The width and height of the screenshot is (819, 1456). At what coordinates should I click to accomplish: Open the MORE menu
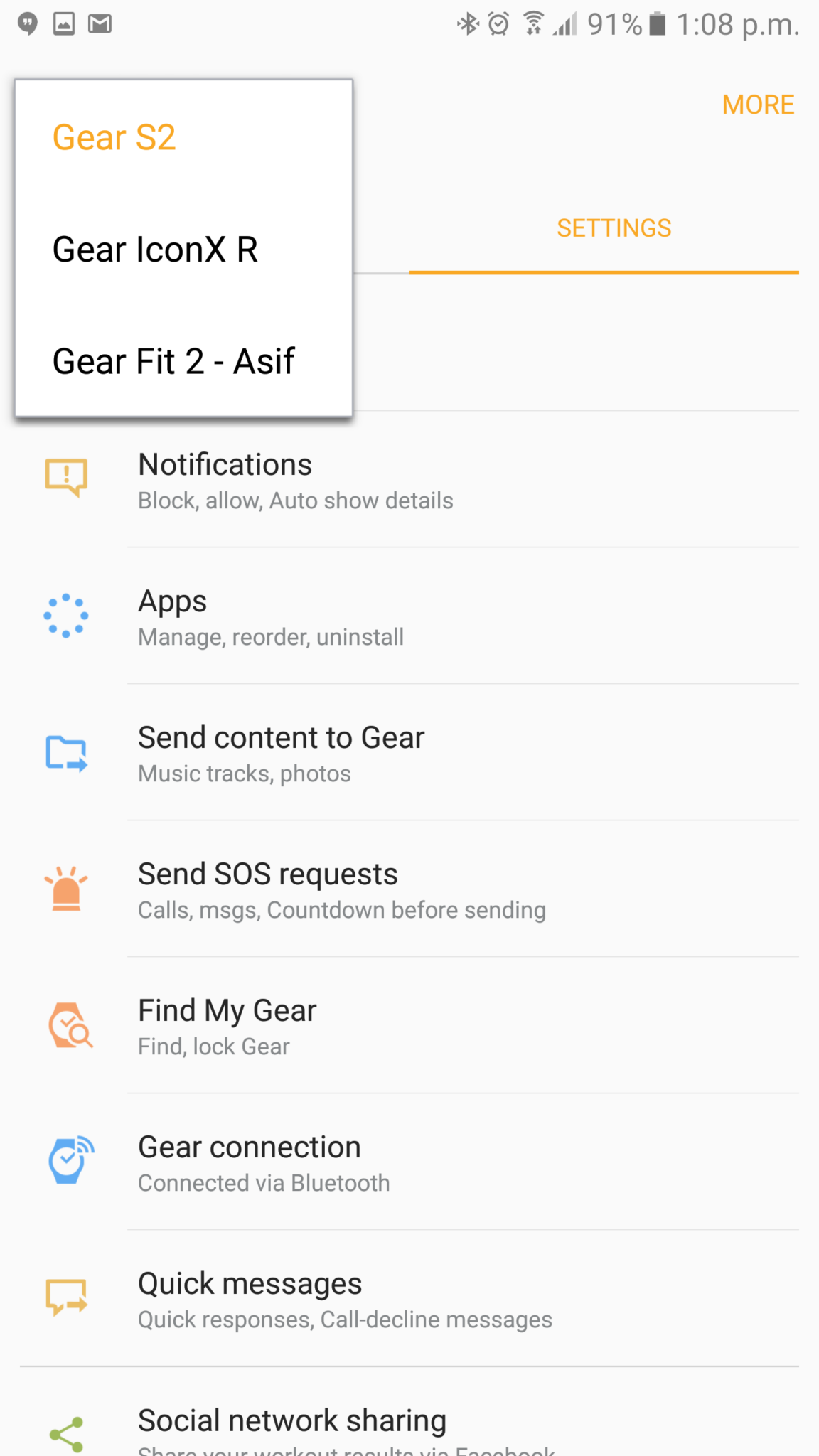(757, 105)
